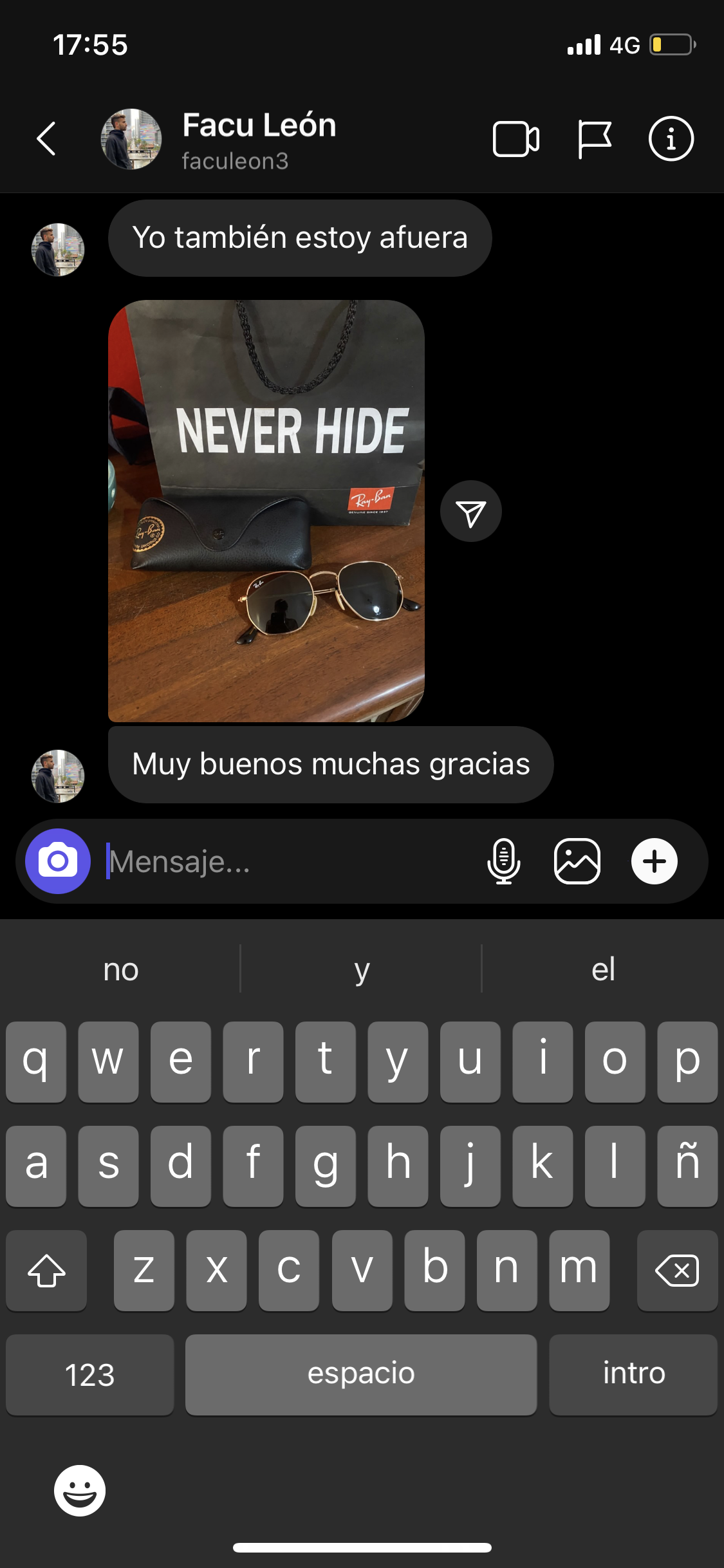
Task: Select the keyboard suggestion "no"
Action: [121, 969]
